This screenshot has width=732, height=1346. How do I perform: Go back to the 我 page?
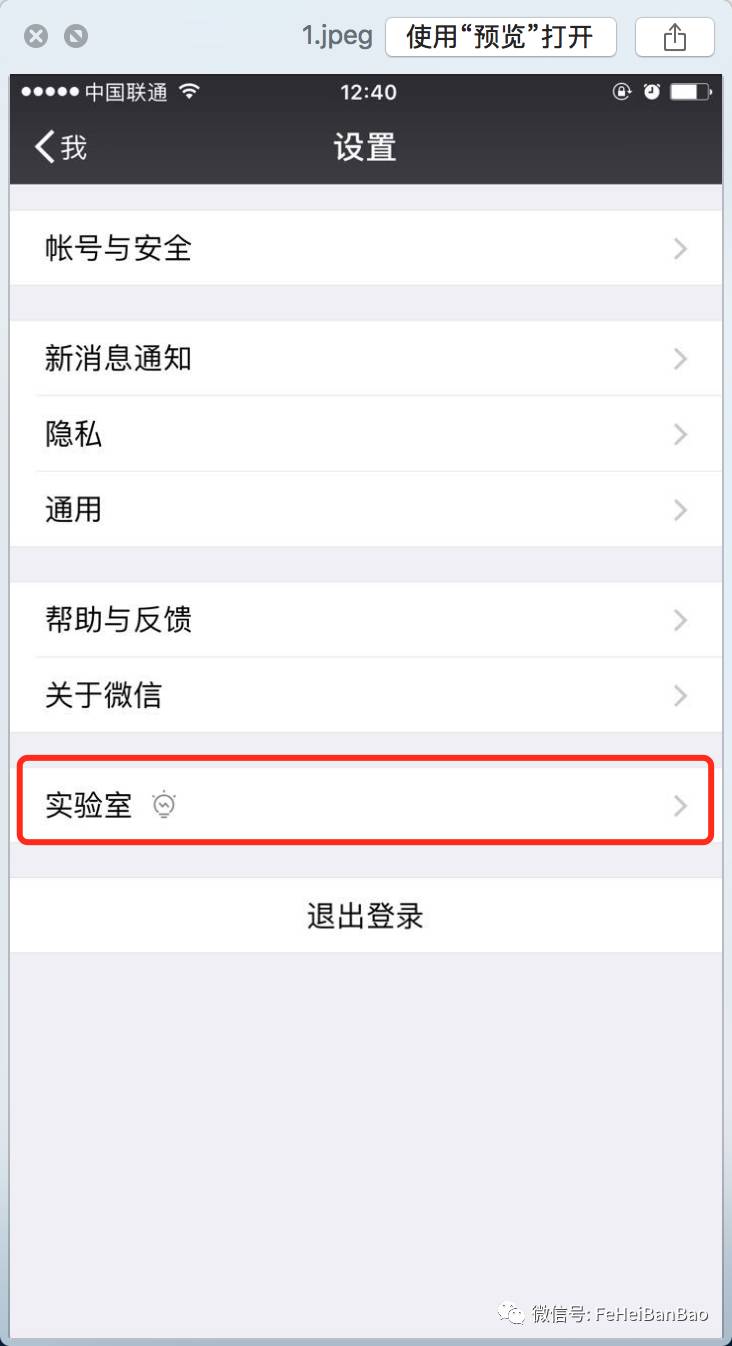coord(60,148)
